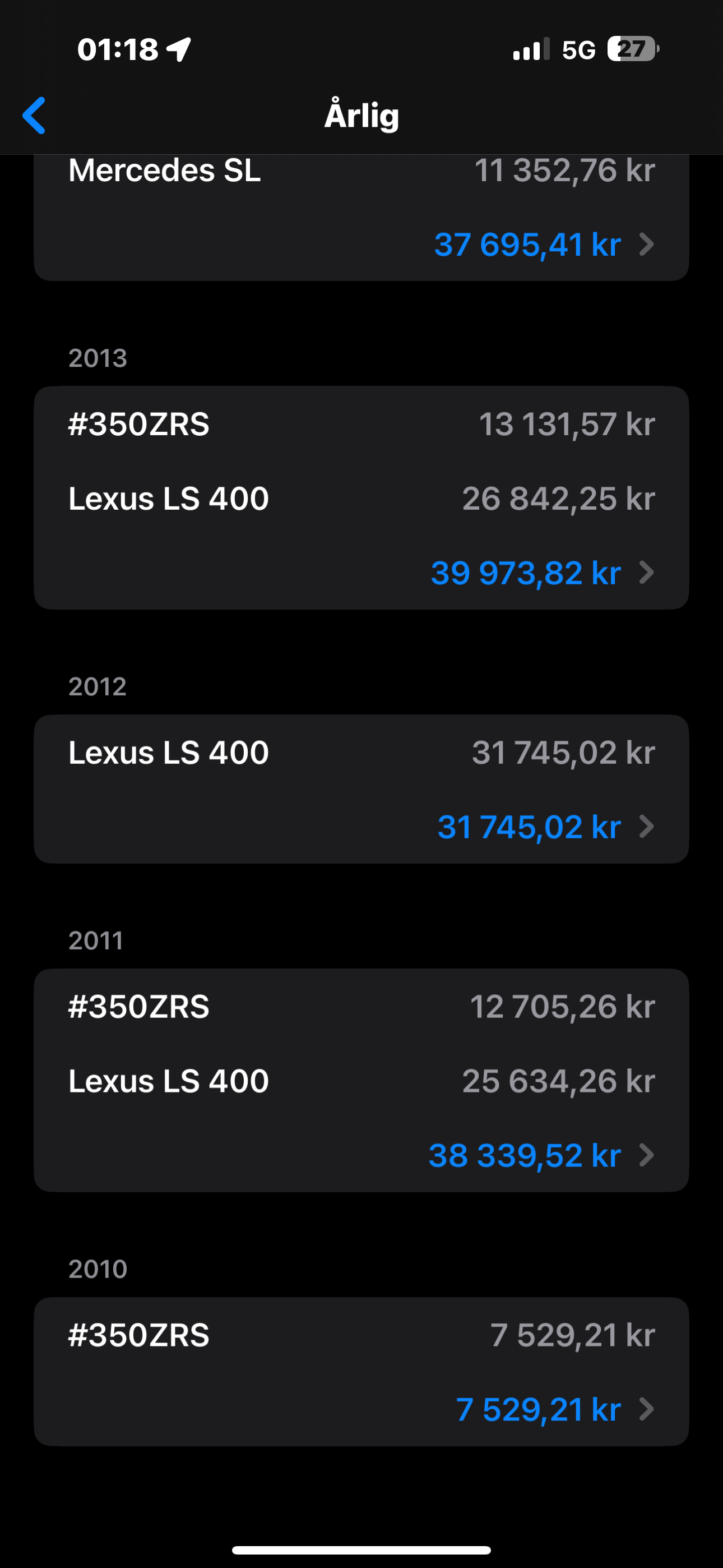
Task: View details for 2011 total 38 339,52 kr
Action: point(361,1155)
